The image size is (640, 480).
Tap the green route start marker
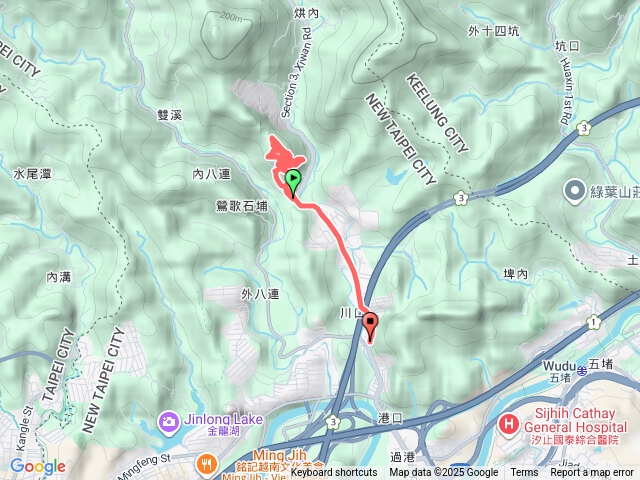point(293,182)
